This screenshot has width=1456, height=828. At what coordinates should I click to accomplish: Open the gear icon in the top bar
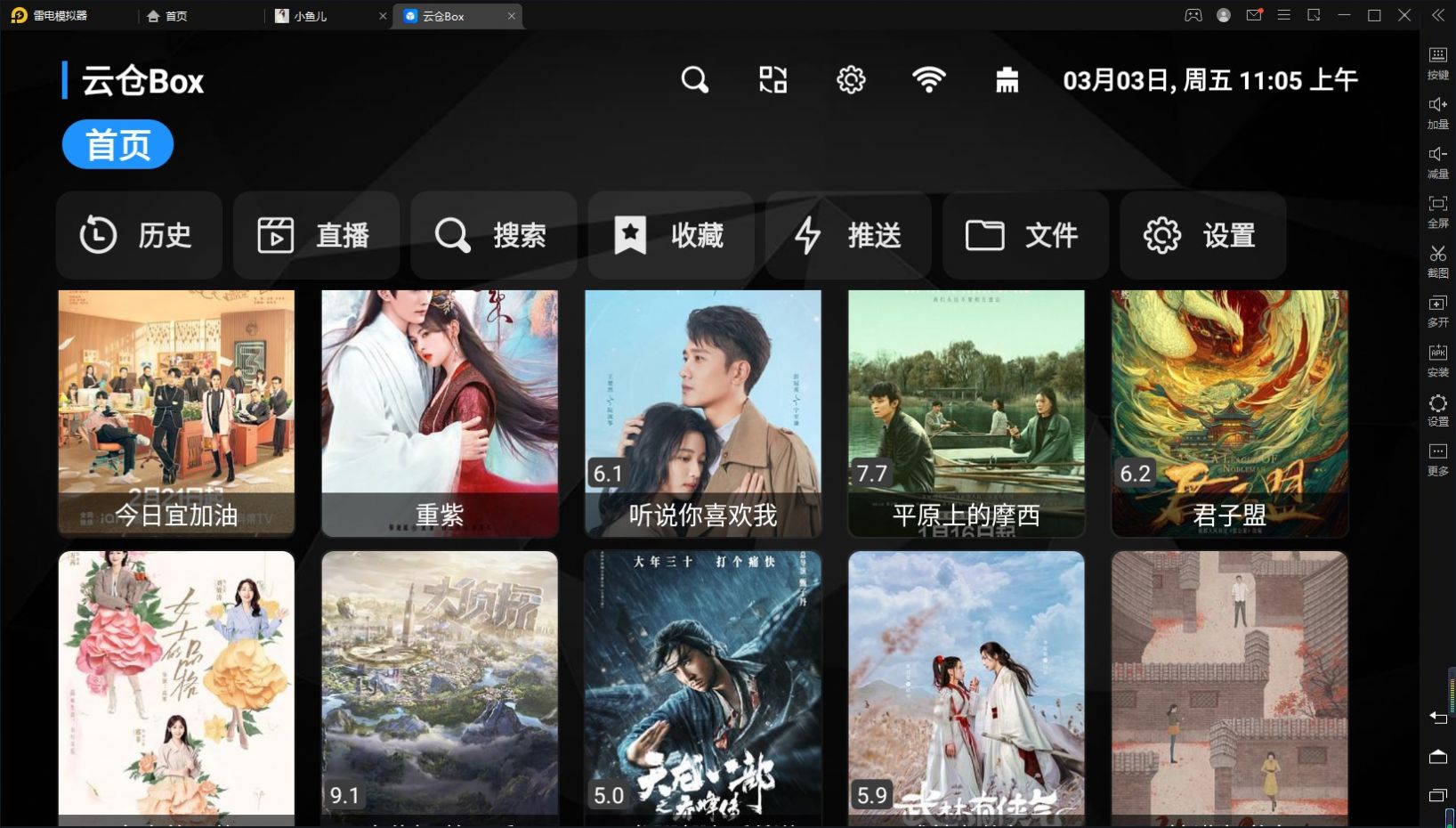pos(851,80)
